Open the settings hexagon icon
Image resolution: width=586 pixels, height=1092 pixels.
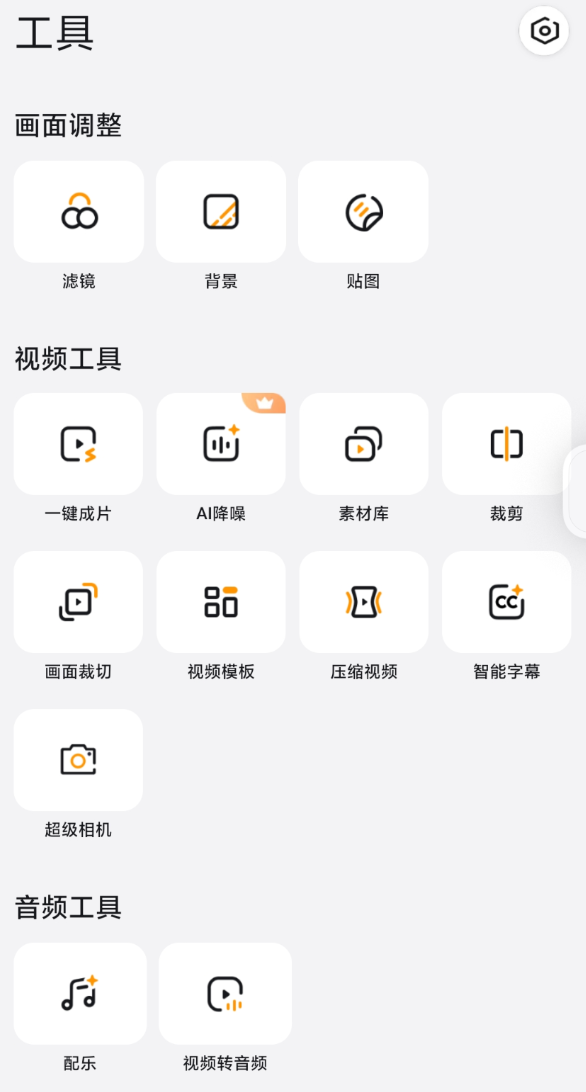point(544,31)
